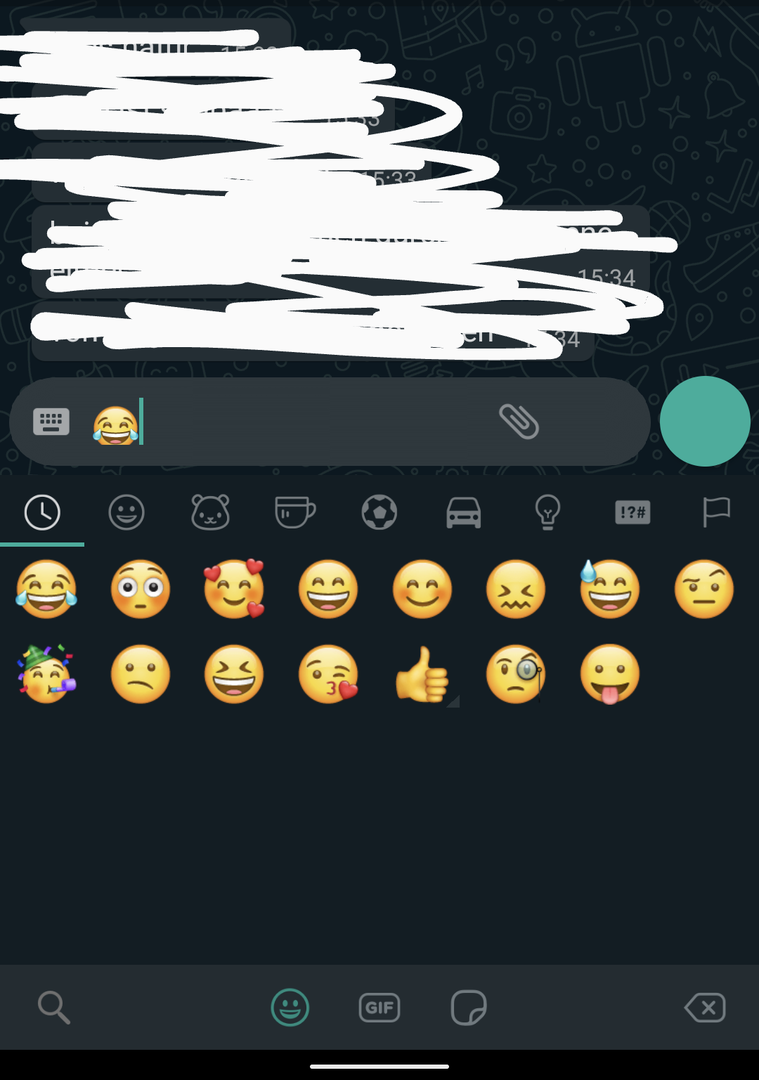
Task: Insert the monocle face emoji
Action: click(515, 676)
